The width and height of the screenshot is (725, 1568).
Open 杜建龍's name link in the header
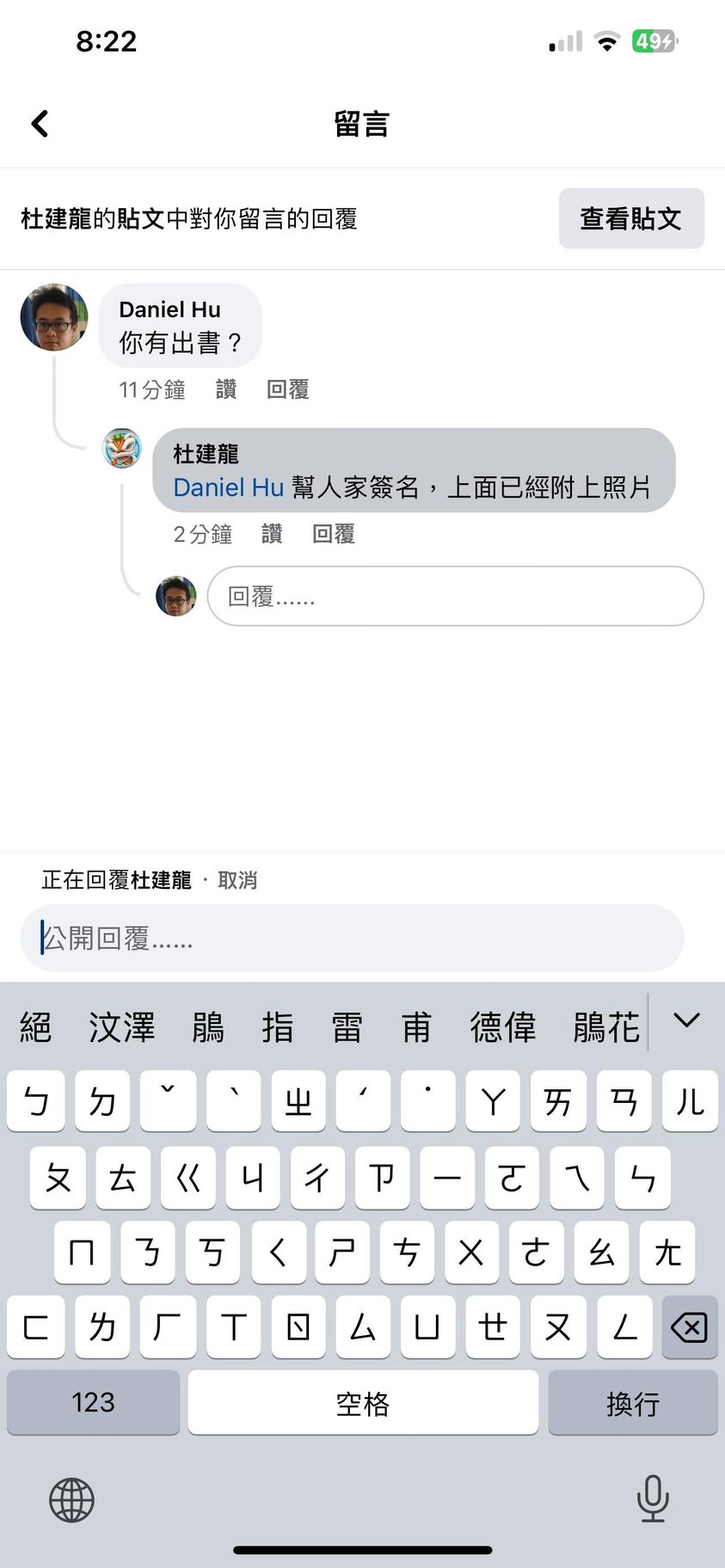56,218
